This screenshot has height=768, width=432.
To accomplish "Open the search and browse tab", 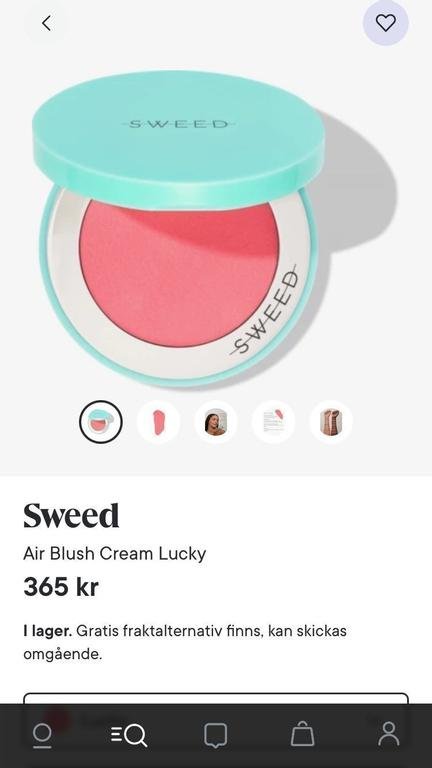I will 129,735.
